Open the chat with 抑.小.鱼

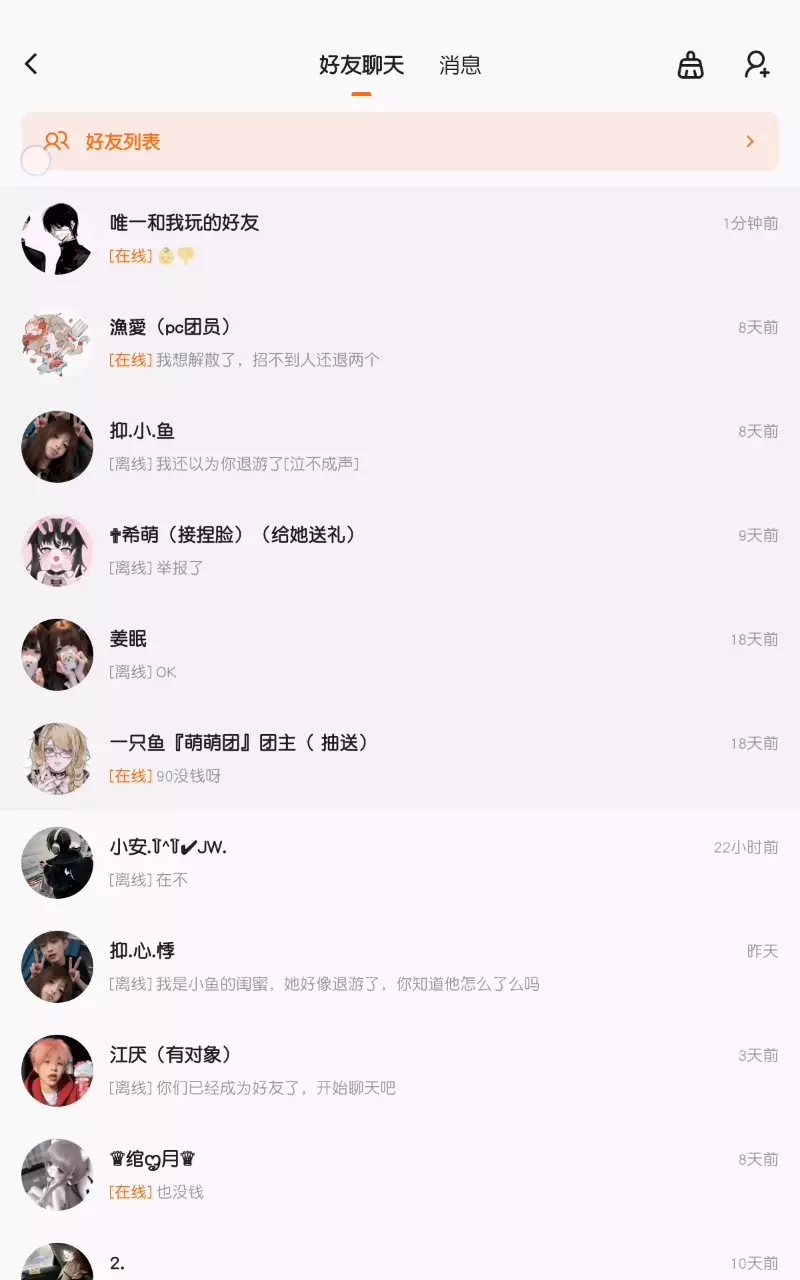tap(400, 446)
